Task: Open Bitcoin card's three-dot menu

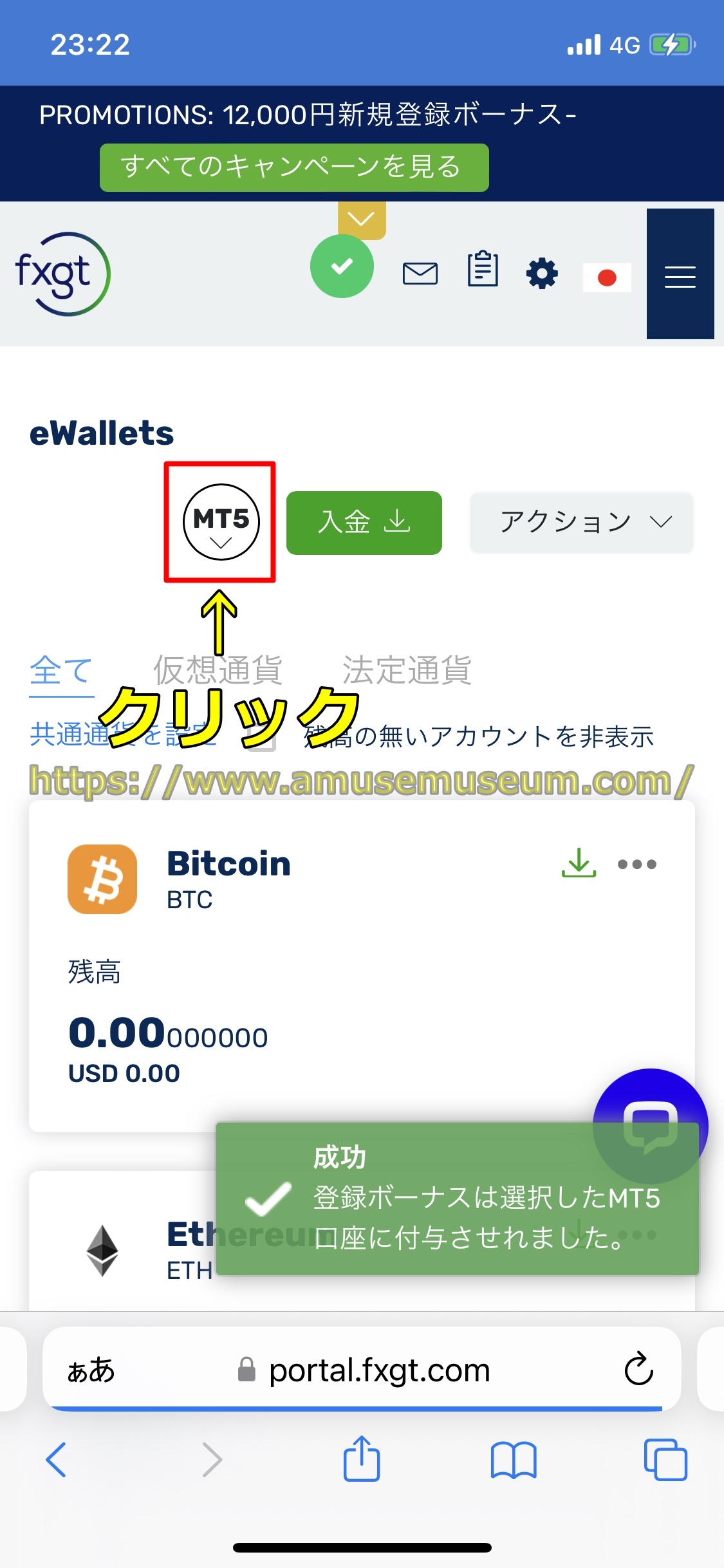Action: (x=636, y=864)
